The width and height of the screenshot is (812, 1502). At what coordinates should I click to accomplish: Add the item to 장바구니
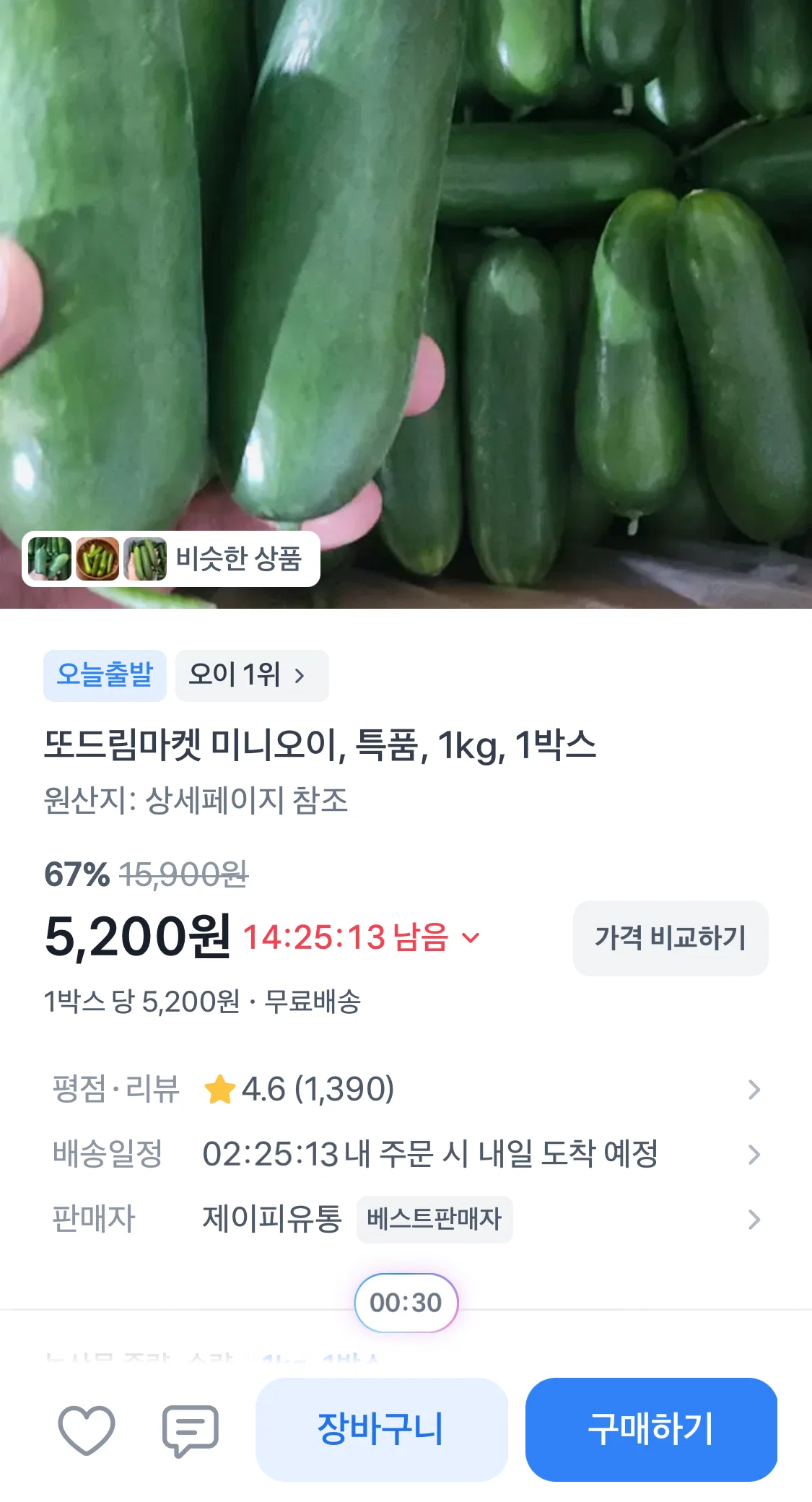(x=382, y=1430)
